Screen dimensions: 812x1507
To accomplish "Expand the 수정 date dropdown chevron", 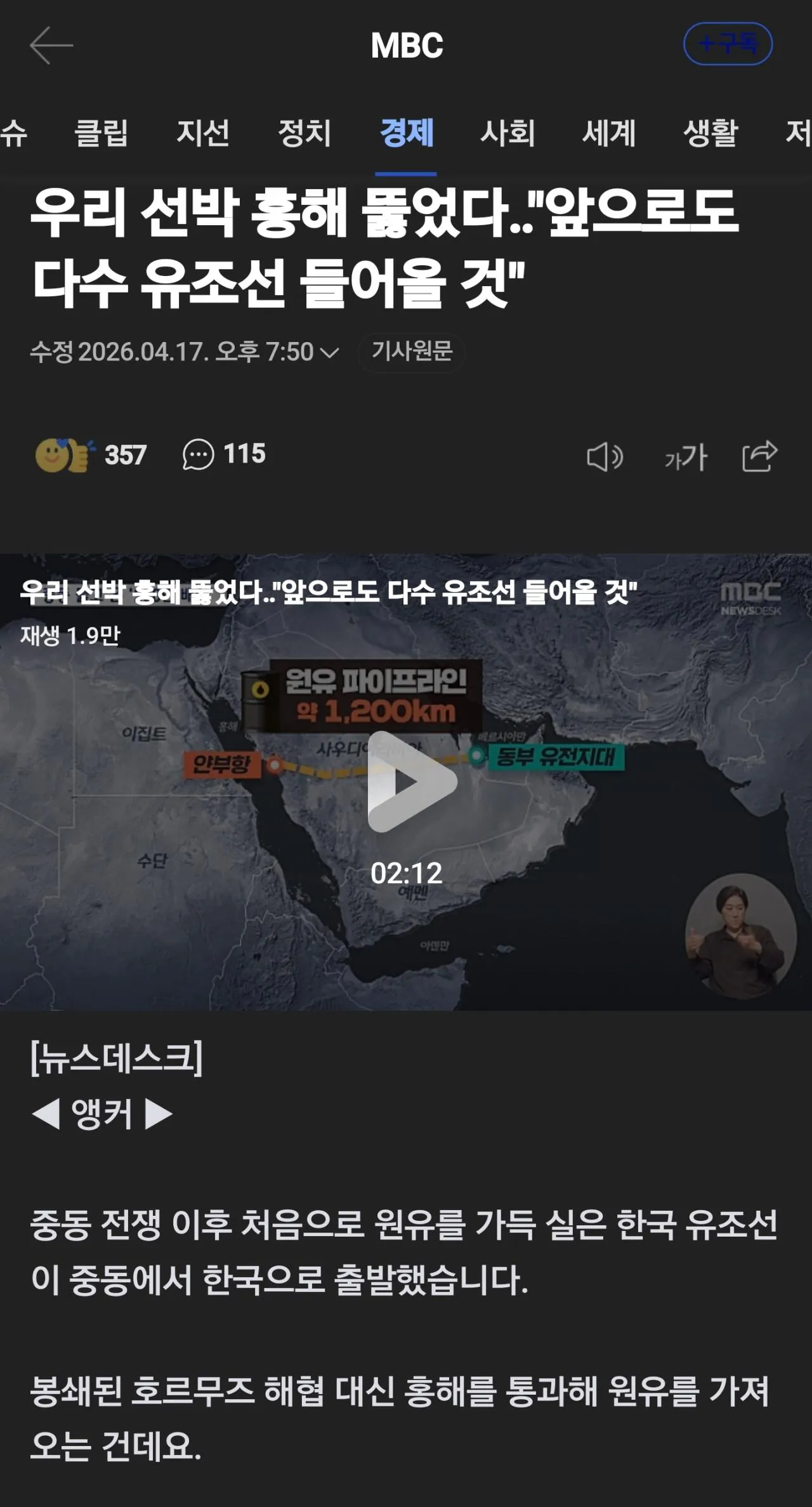I will pyautogui.click(x=330, y=352).
